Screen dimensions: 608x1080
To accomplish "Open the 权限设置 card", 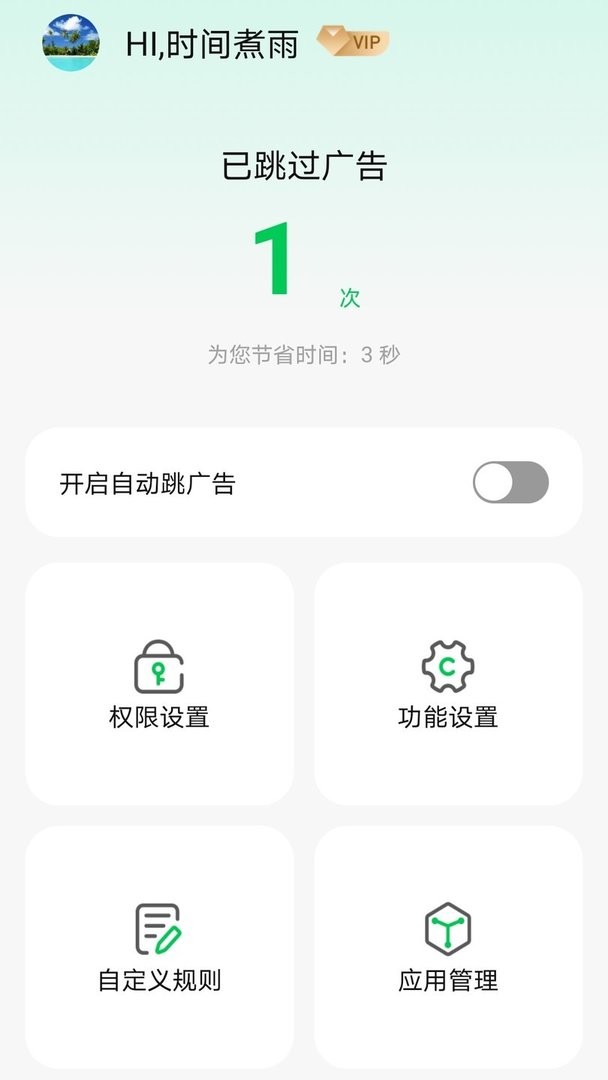I will 159,684.
